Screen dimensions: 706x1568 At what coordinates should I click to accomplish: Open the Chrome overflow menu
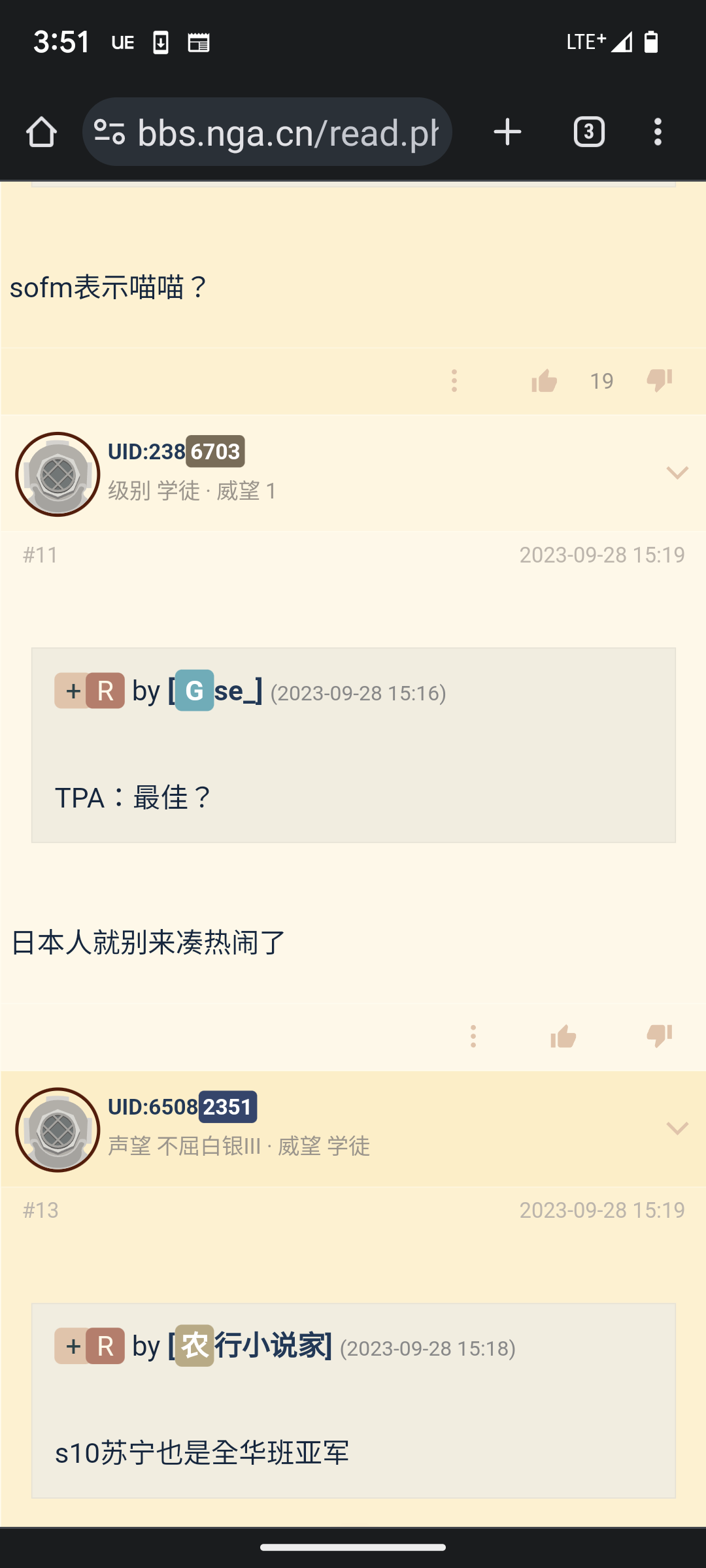(658, 133)
